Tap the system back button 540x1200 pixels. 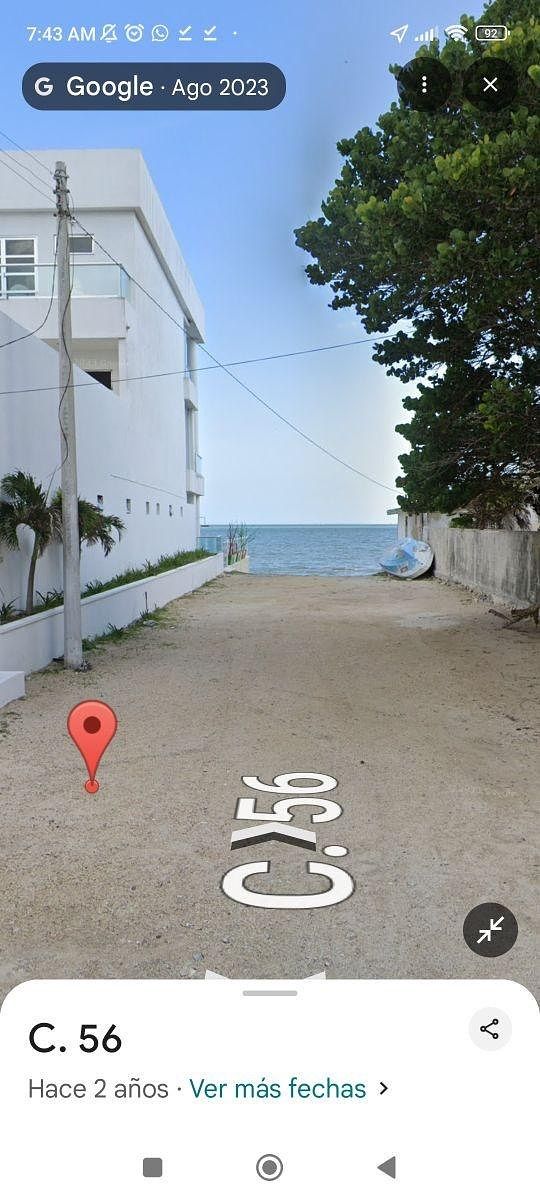click(387, 1167)
